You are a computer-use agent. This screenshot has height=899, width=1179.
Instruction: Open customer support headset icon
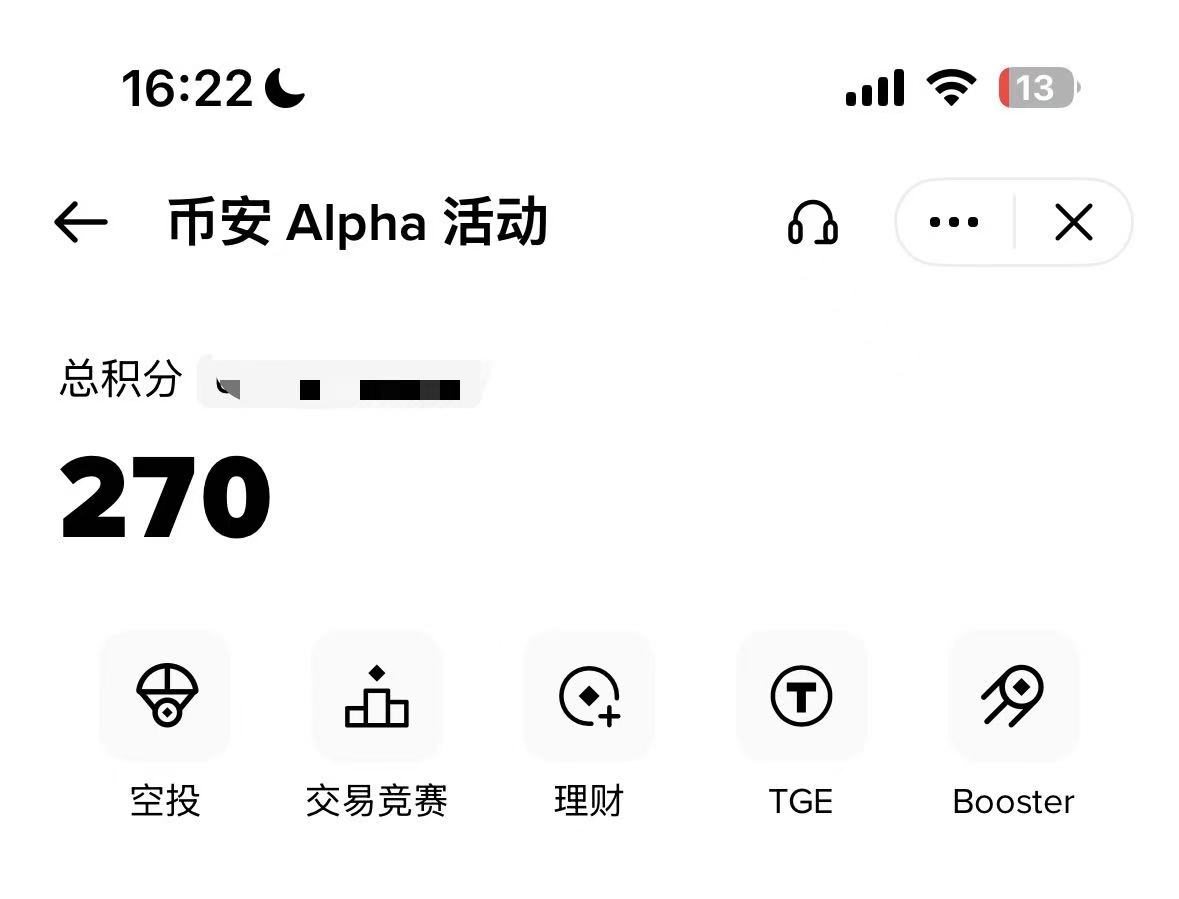pos(812,222)
